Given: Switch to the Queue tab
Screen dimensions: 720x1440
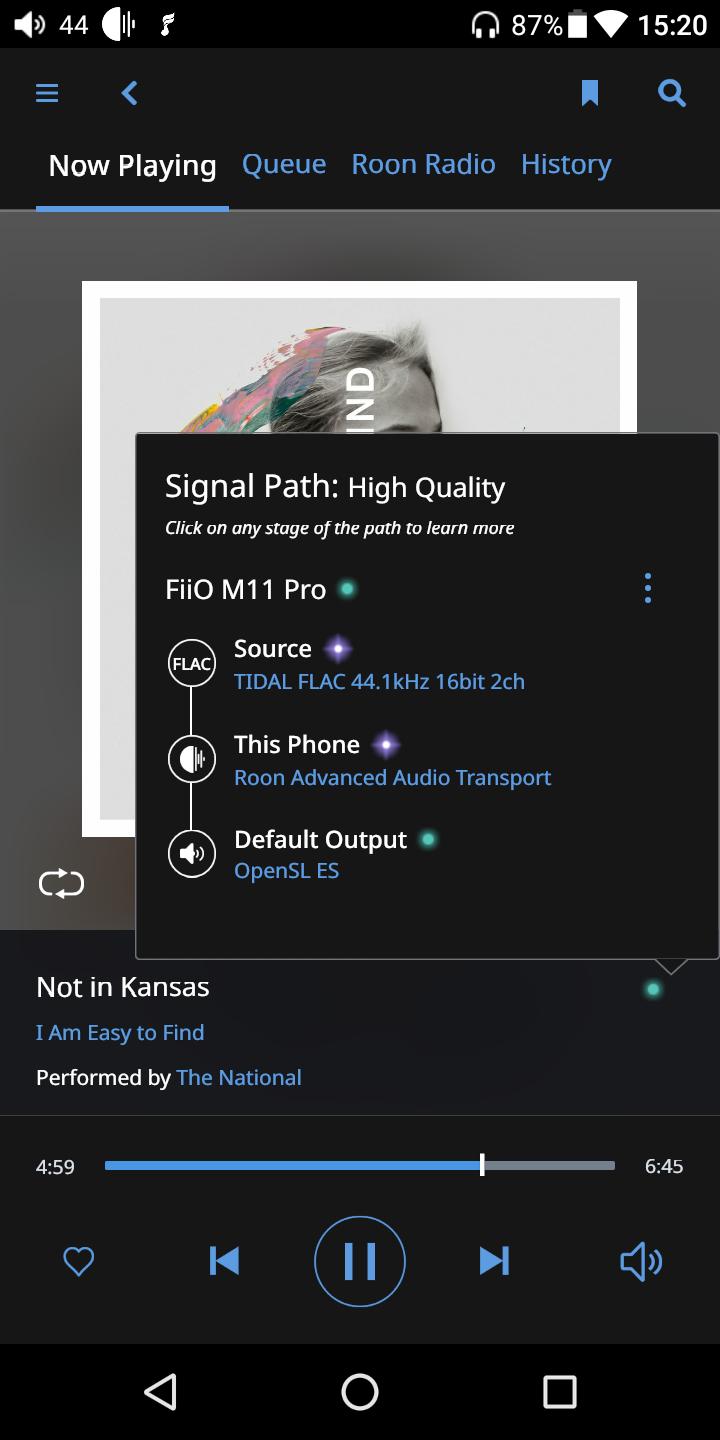Looking at the screenshot, I should 284,164.
